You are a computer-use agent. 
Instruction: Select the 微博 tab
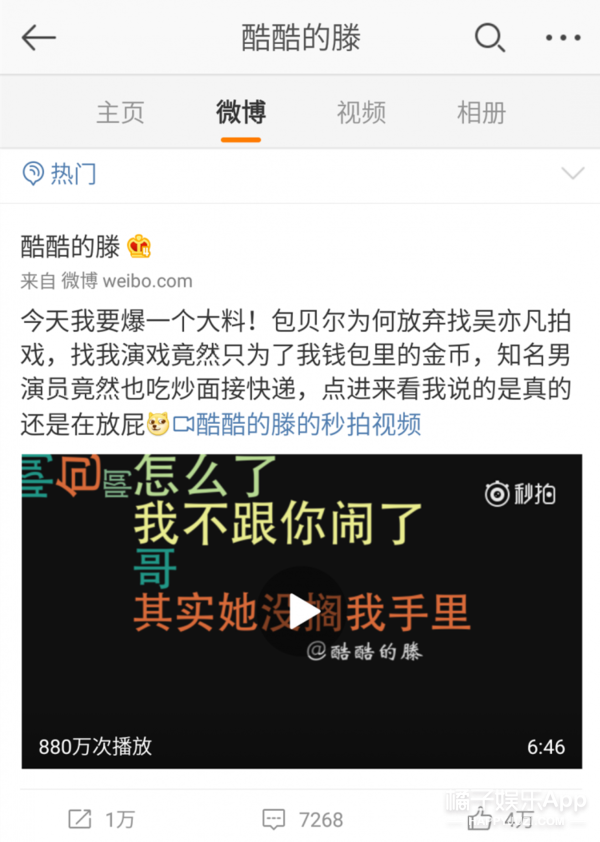(241, 112)
